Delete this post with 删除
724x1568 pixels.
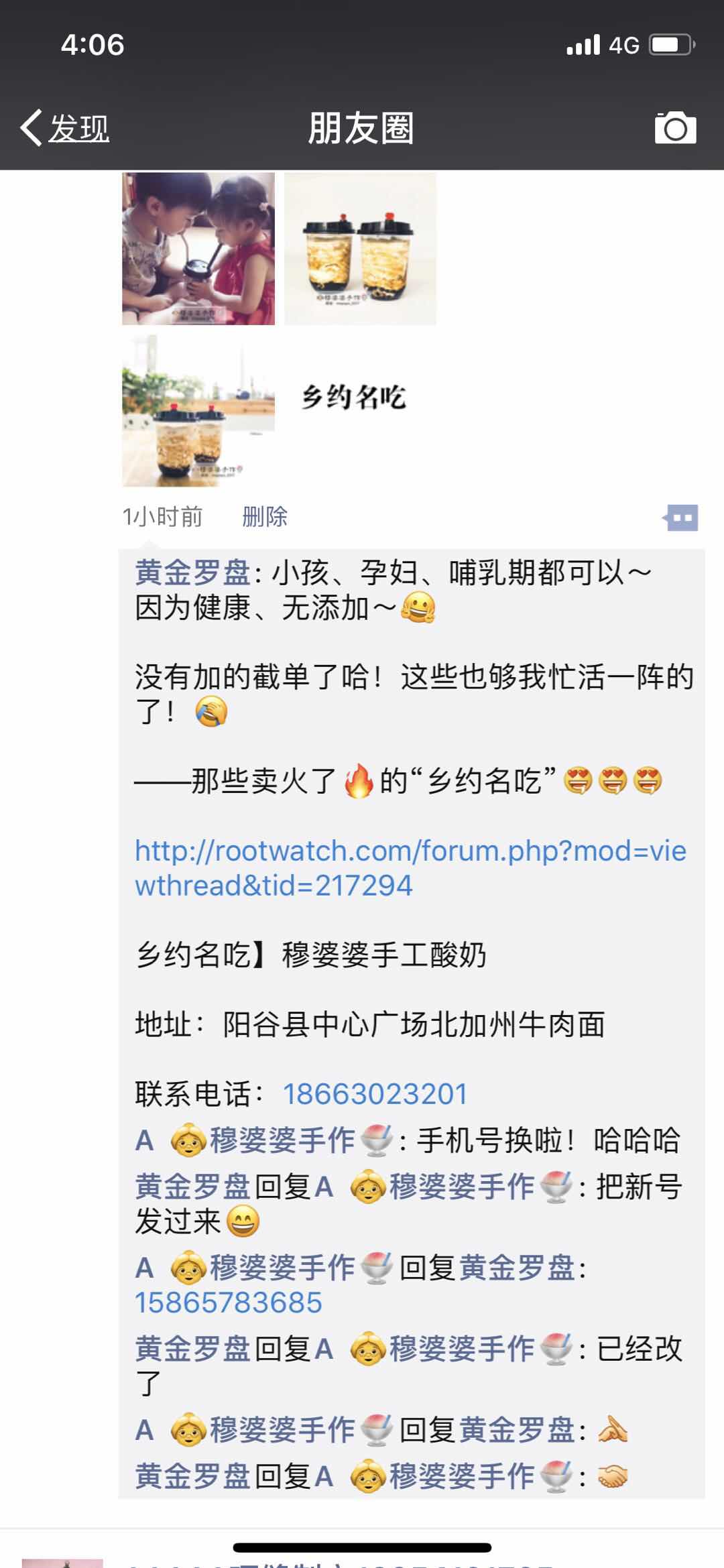[x=265, y=517]
